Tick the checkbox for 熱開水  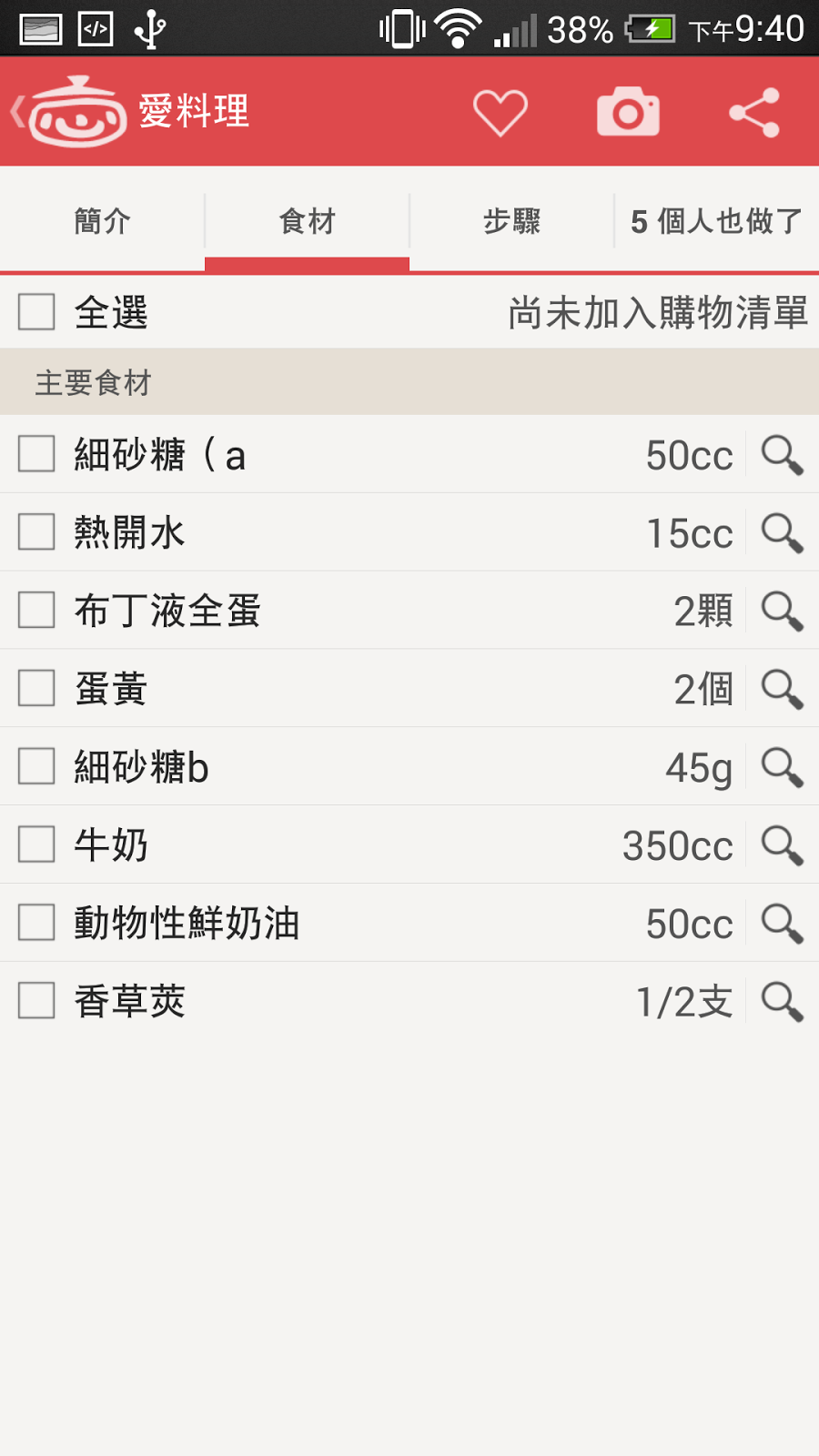36,532
